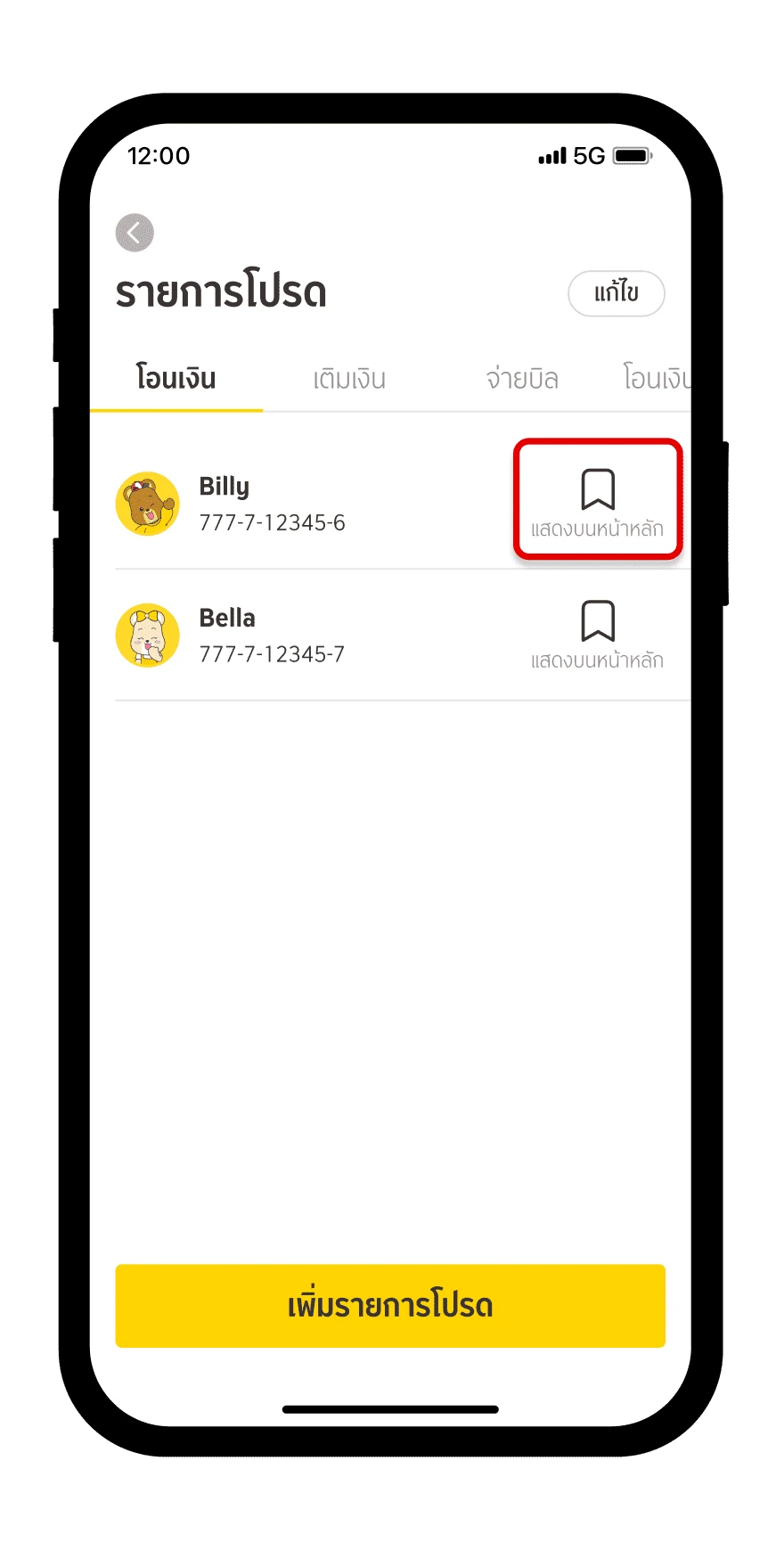The image size is (784, 1551).
Task: Go back using the gray arrow
Action: (x=135, y=234)
